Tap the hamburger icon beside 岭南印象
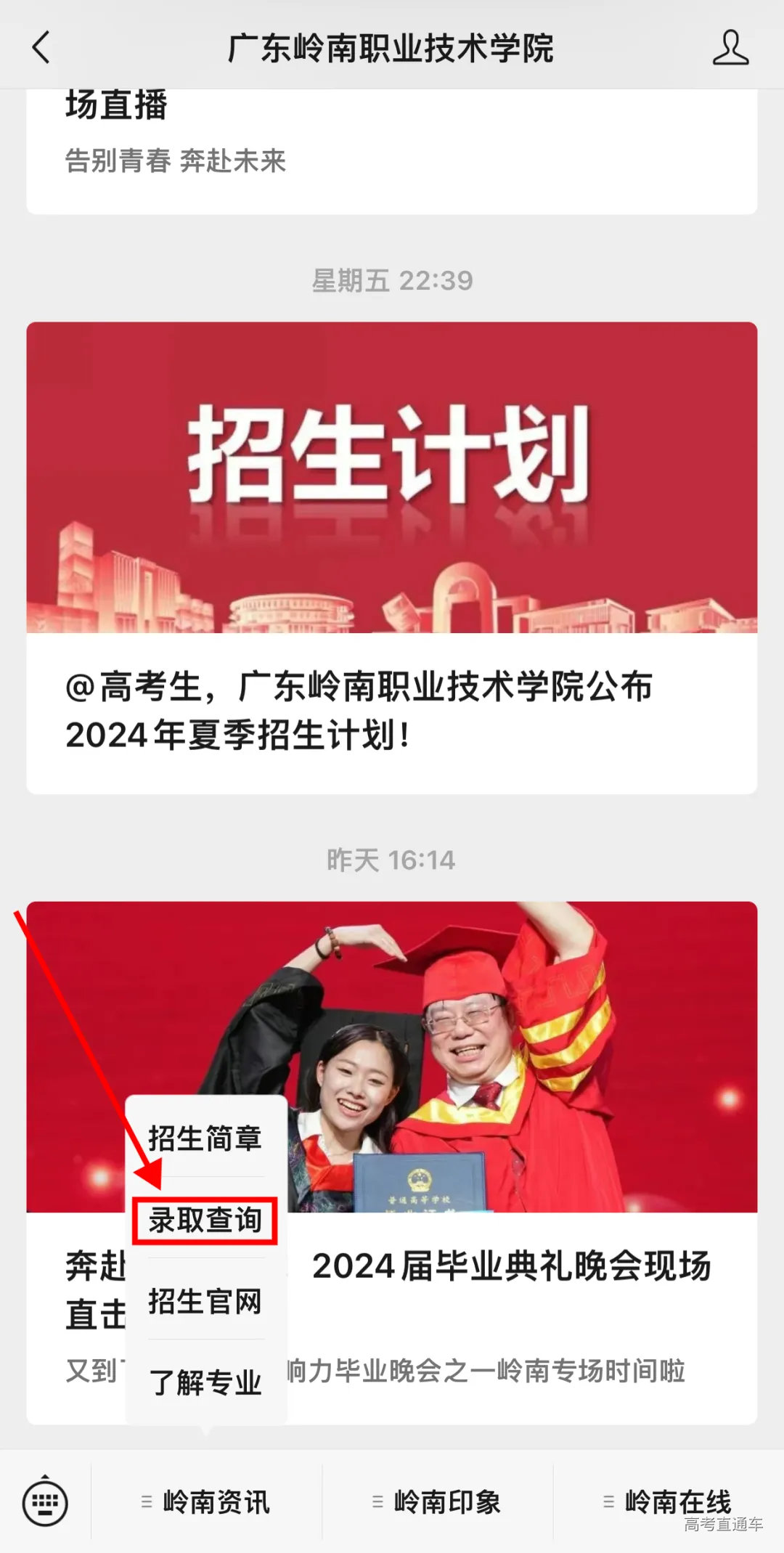 click(377, 1503)
